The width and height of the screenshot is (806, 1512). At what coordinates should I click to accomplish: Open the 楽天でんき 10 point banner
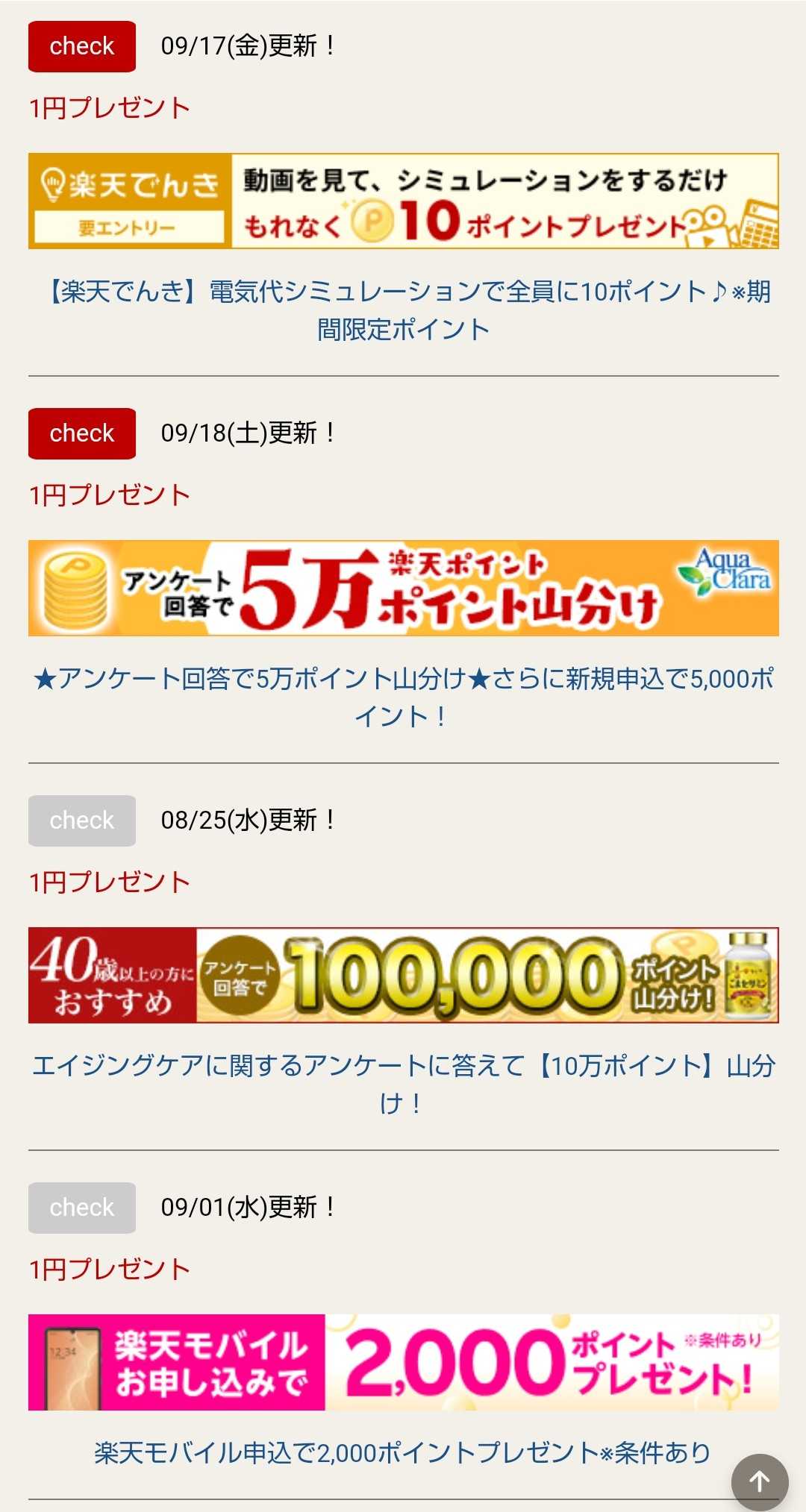click(403, 201)
